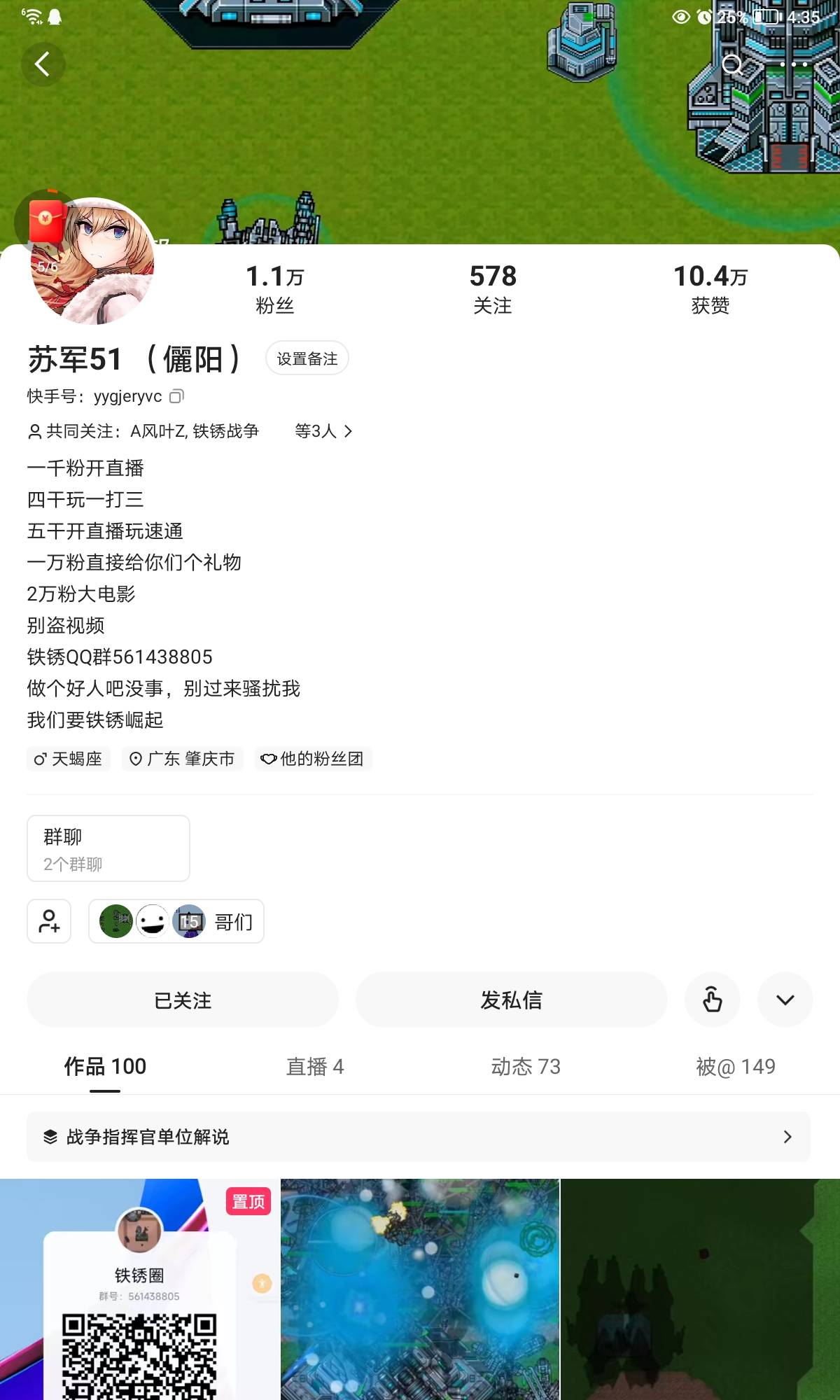The height and width of the screenshot is (1400, 840).
Task: Switch to the 动态 tab
Action: click(x=526, y=1067)
